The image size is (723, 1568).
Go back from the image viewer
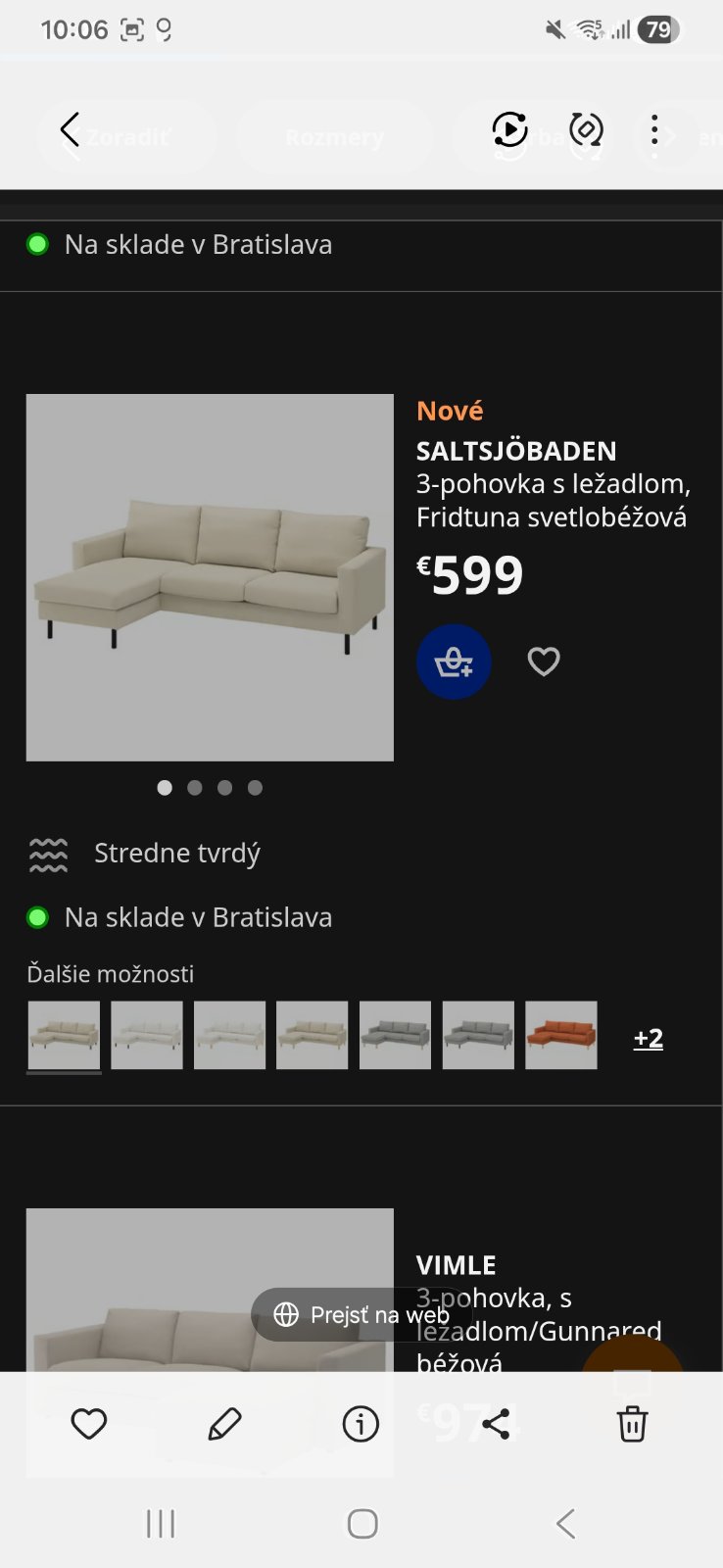[70, 130]
